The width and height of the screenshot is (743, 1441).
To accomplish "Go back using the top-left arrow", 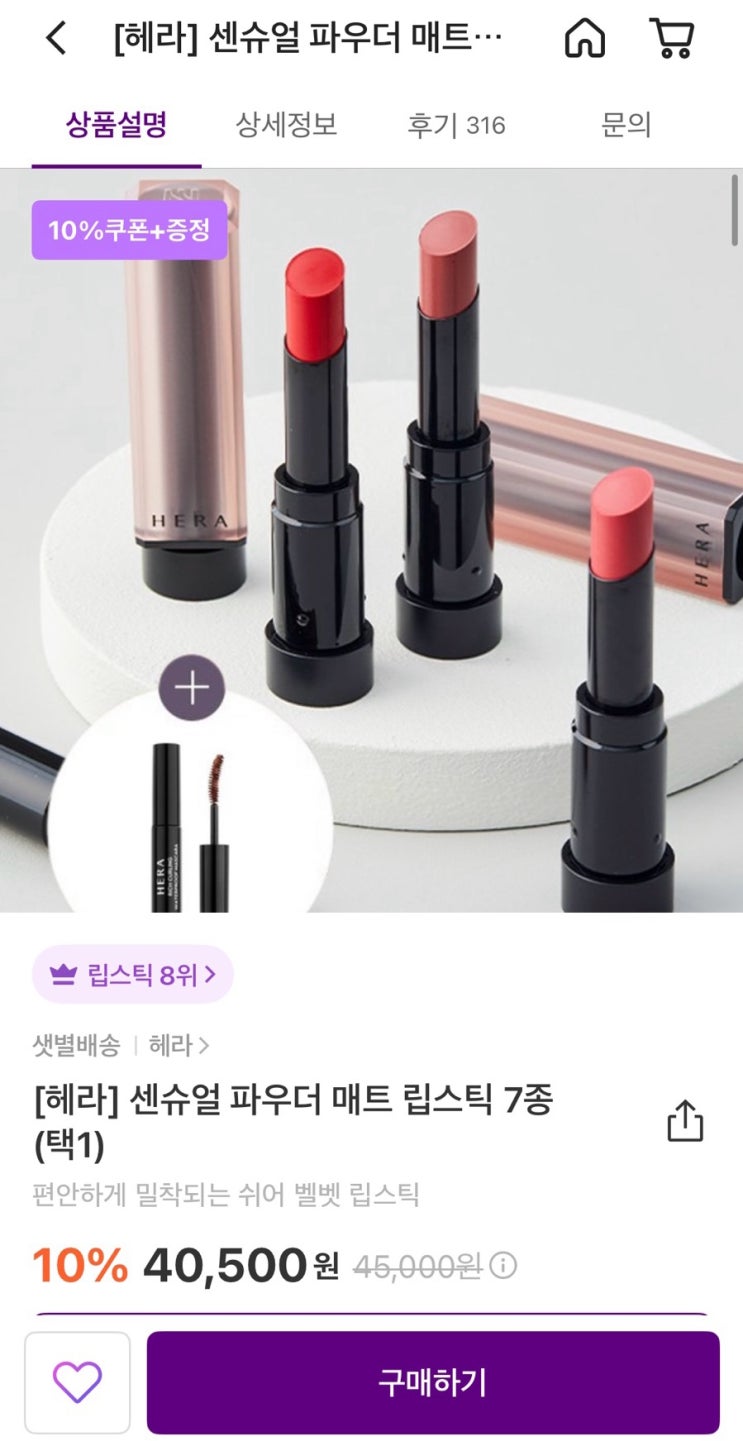I will 56,39.
